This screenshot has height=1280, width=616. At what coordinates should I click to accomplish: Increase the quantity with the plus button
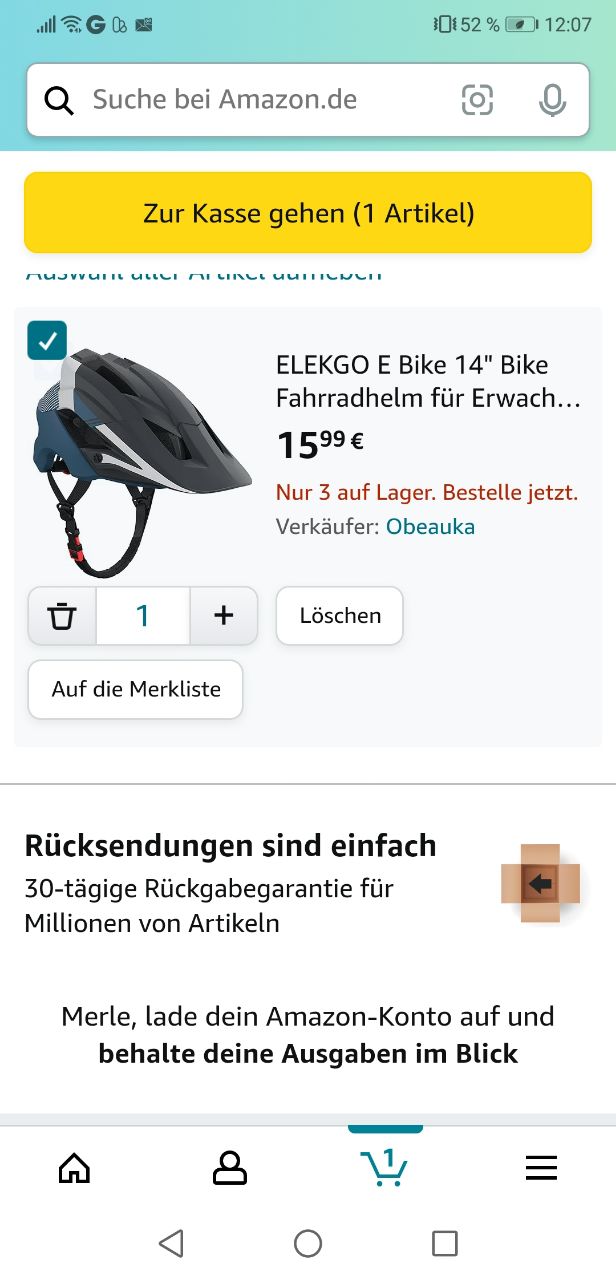(x=223, y=616)
